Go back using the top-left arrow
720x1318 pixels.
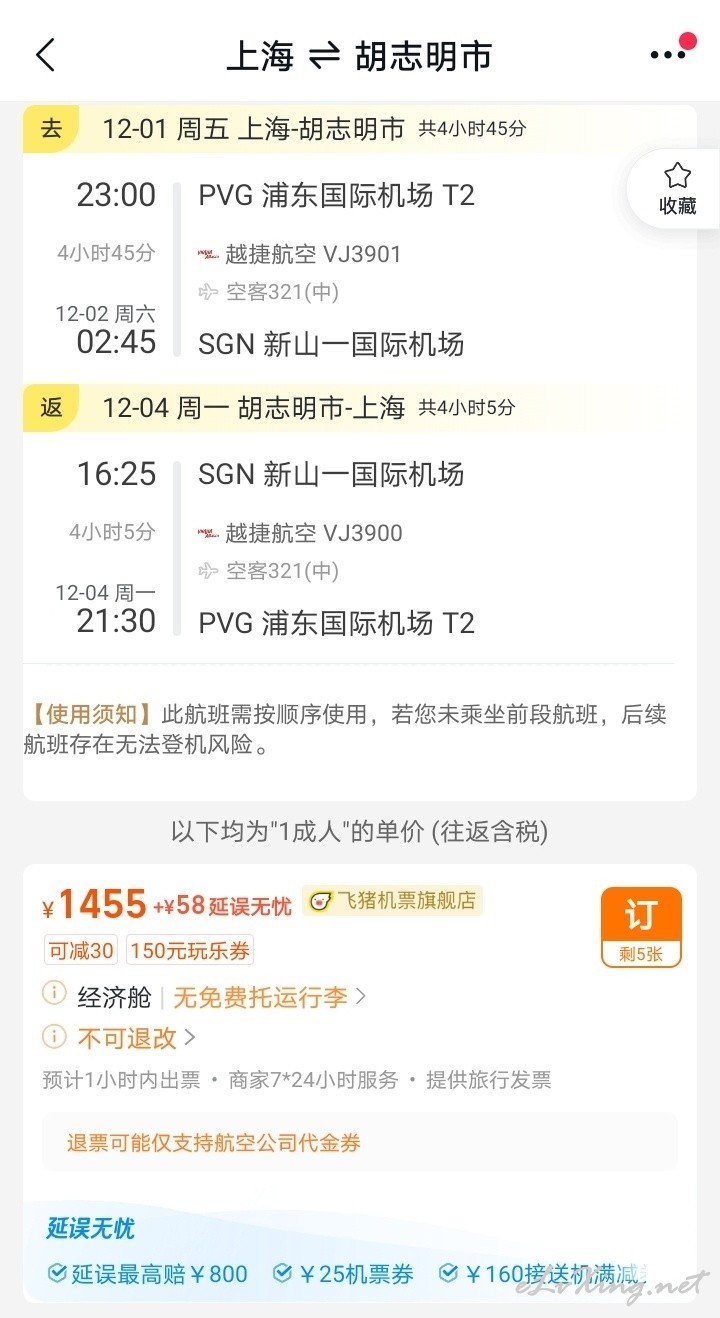[x=46, y=55]
